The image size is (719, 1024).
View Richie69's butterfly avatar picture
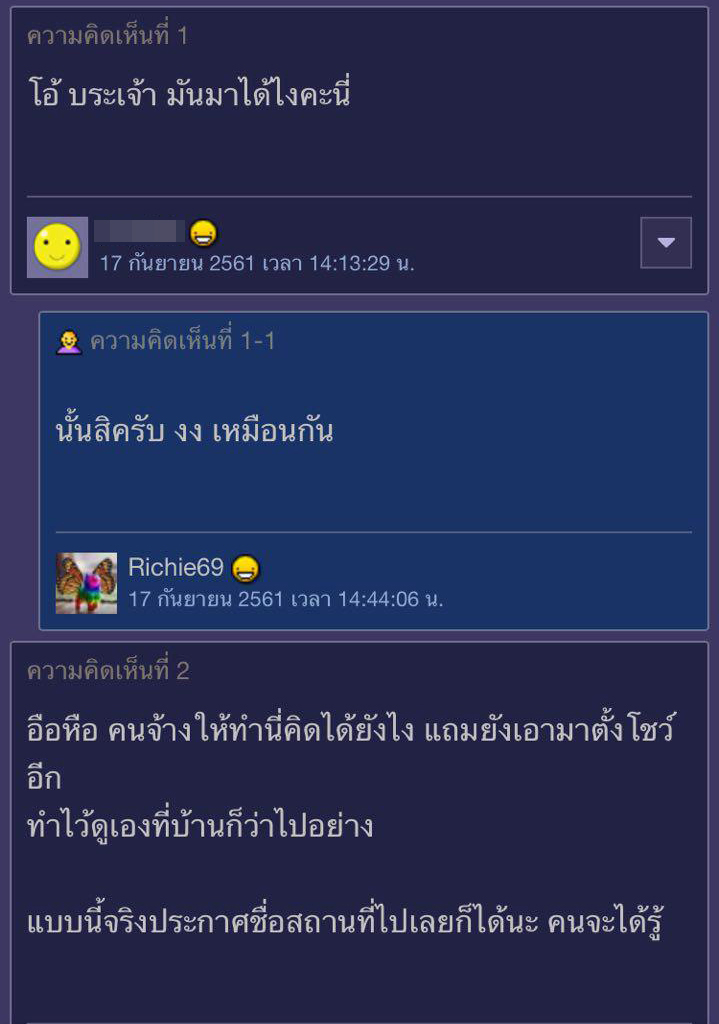(x=86, y=583)
